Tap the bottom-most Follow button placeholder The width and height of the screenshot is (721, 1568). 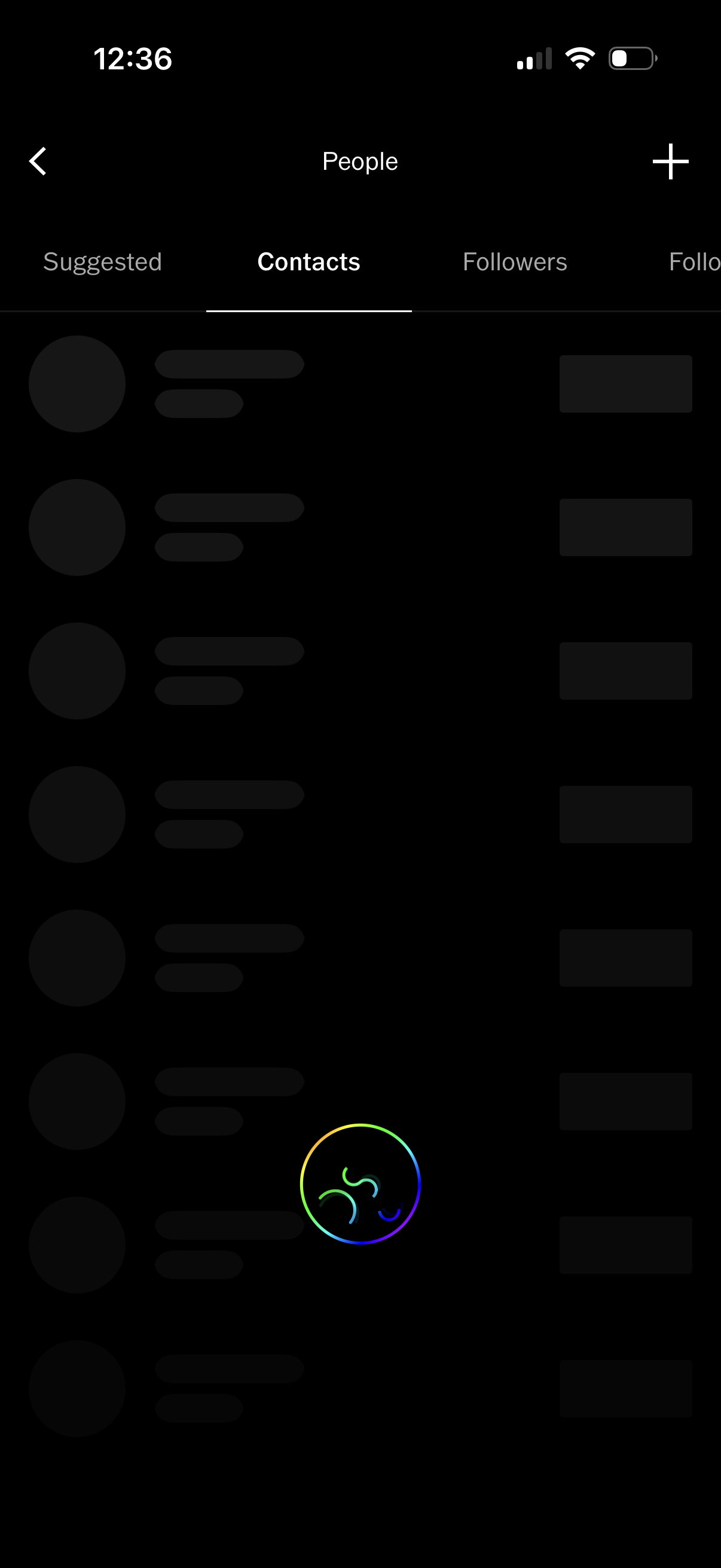tap(625, 1389)
